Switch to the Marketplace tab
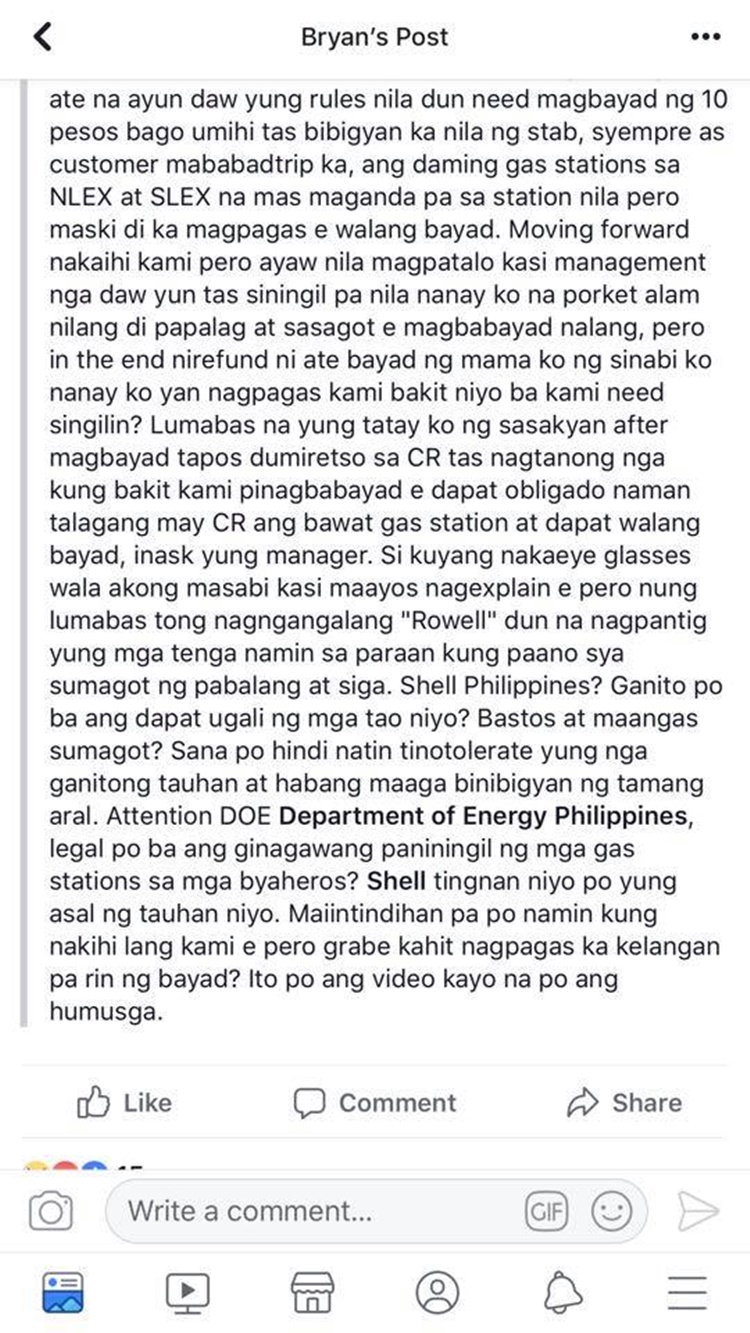Viewport: 750px width, 1333px height. (312, 1292)
